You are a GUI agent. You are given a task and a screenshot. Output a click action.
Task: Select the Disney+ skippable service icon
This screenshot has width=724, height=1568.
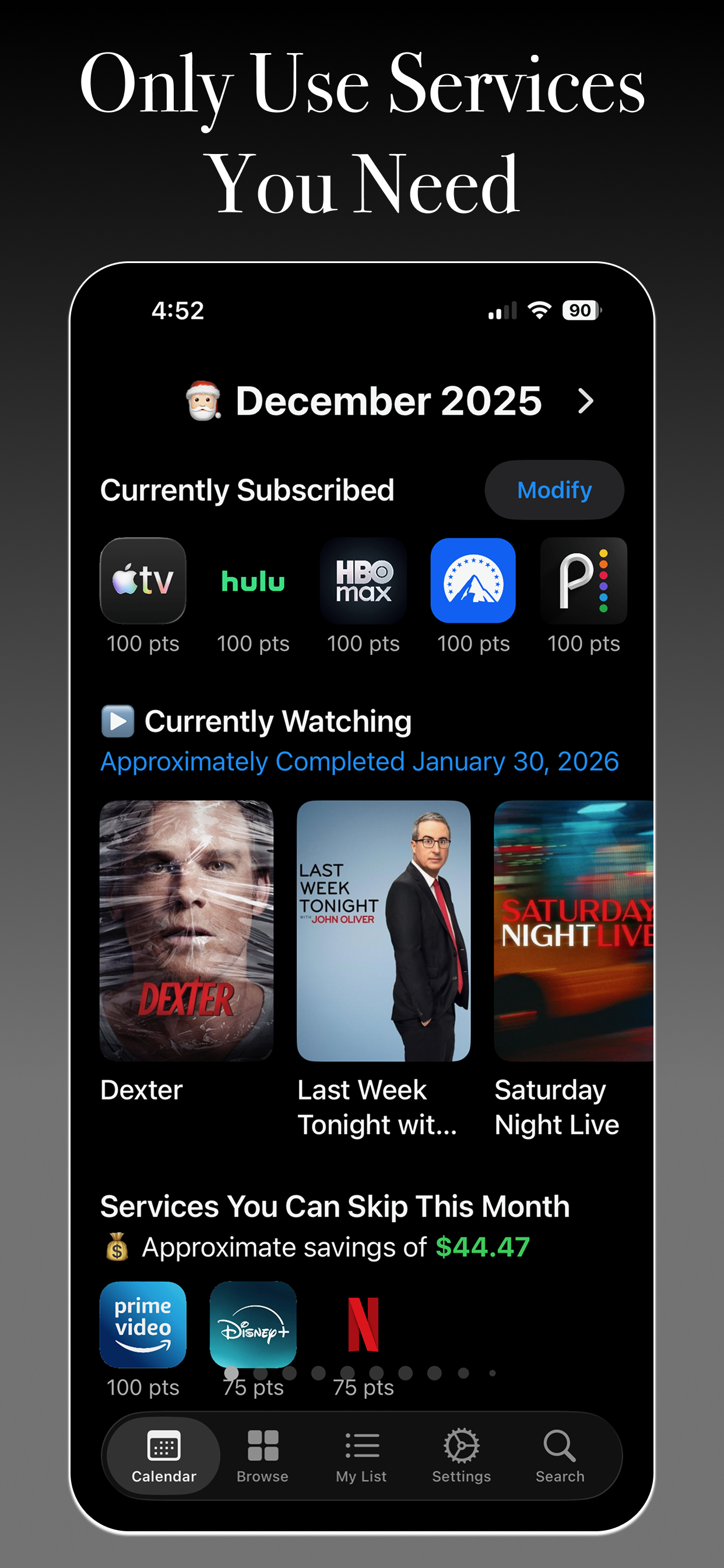coord(252,1325)
